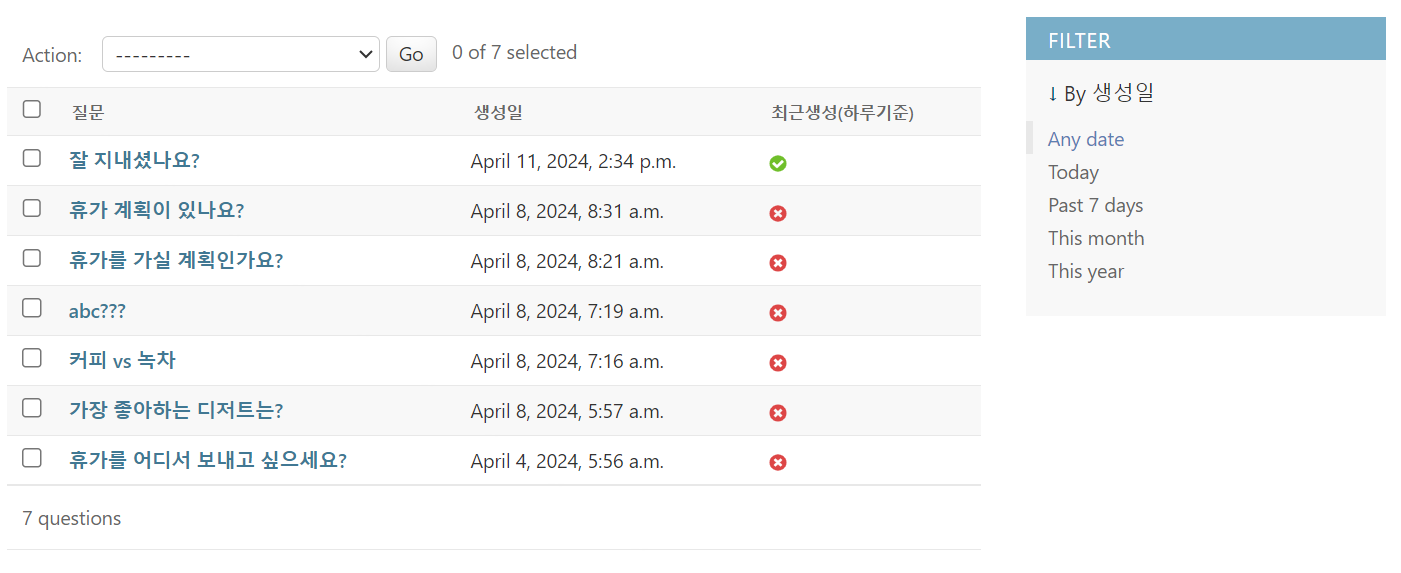Filter by This month
1401x573 pixels.
1095,238
